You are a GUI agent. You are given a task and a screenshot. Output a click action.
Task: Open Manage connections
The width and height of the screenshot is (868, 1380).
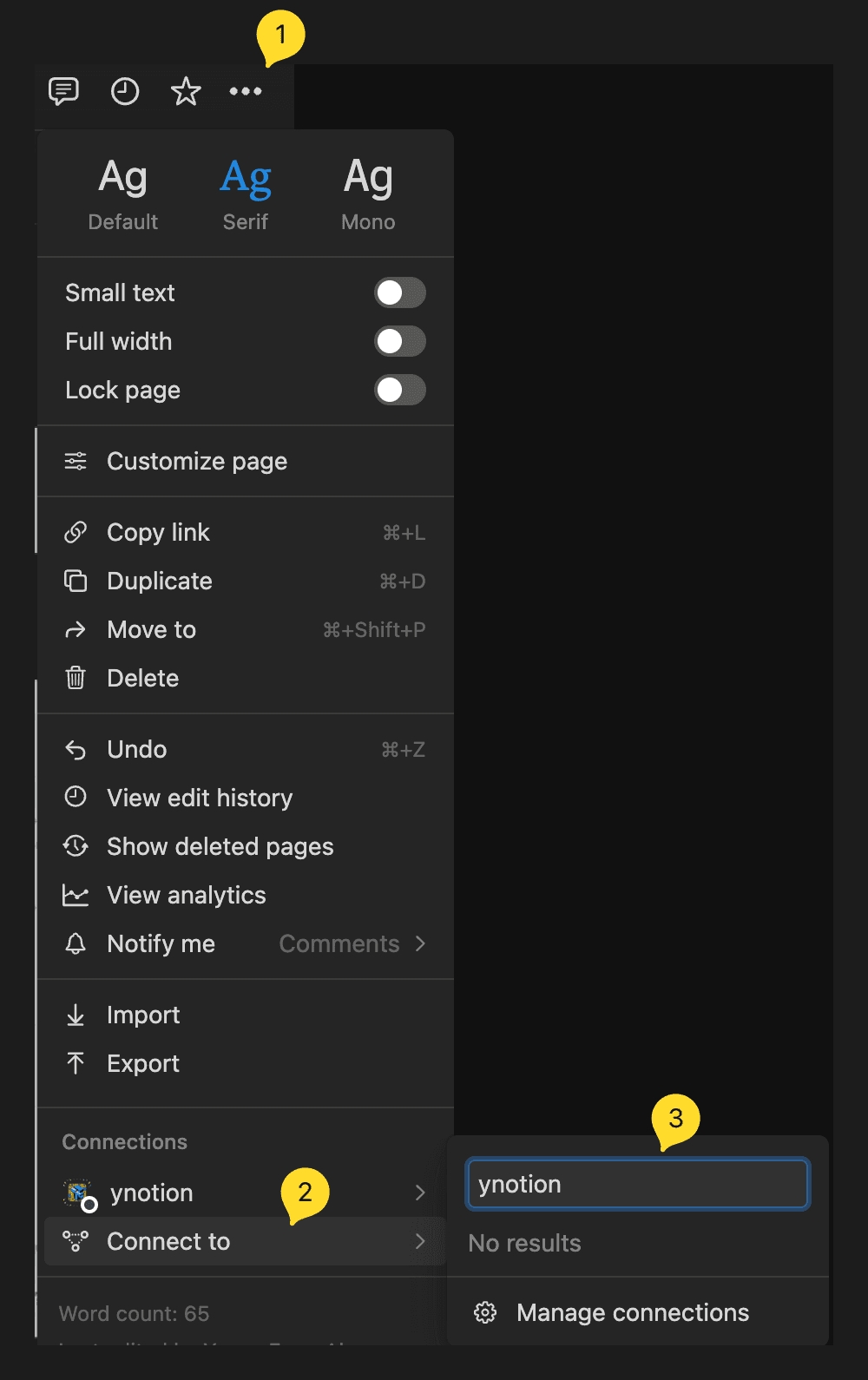tap(632, 1313)
